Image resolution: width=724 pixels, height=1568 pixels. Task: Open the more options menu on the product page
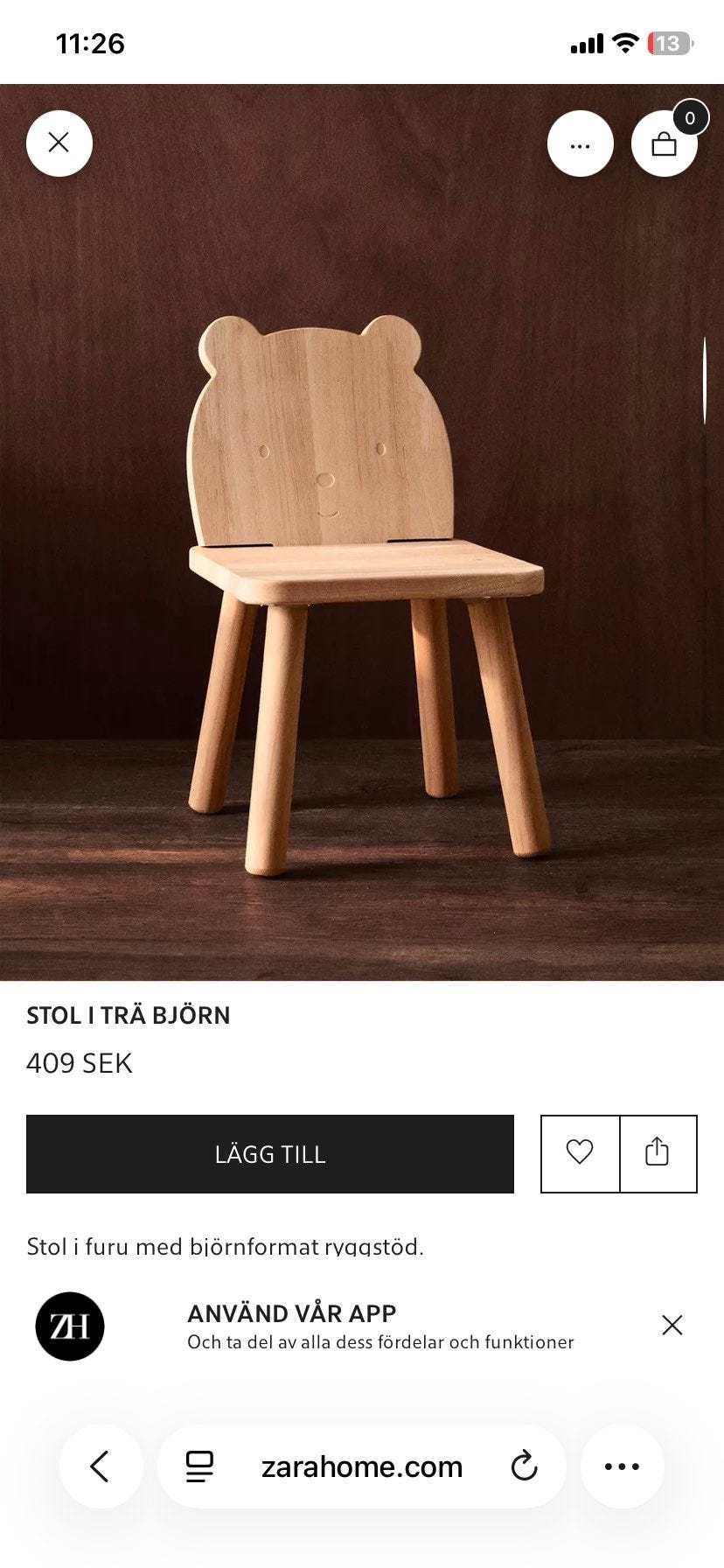(x=580, y=143)
